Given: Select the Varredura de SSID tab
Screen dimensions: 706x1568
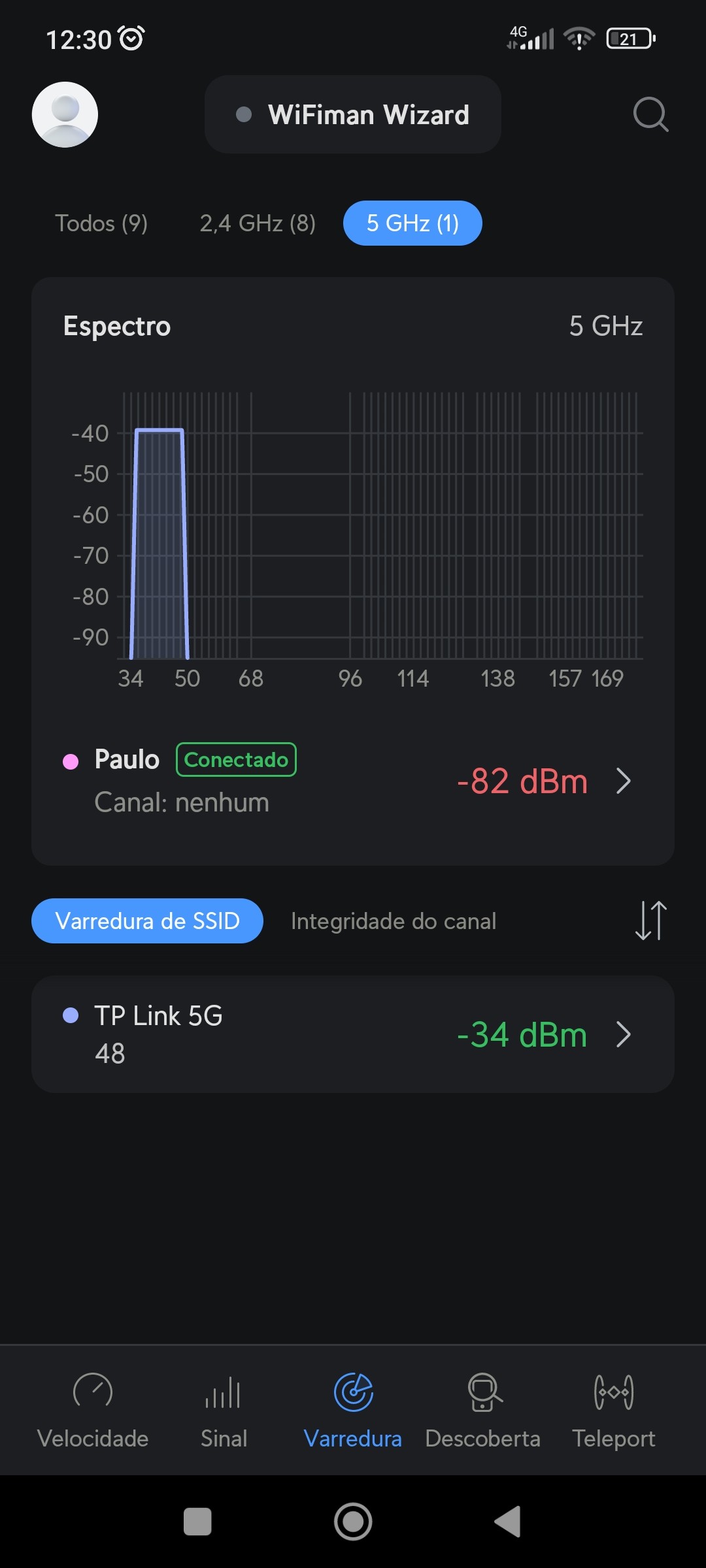Looking at the screenshot, I should pyautogui.click(x=147, y=921).
